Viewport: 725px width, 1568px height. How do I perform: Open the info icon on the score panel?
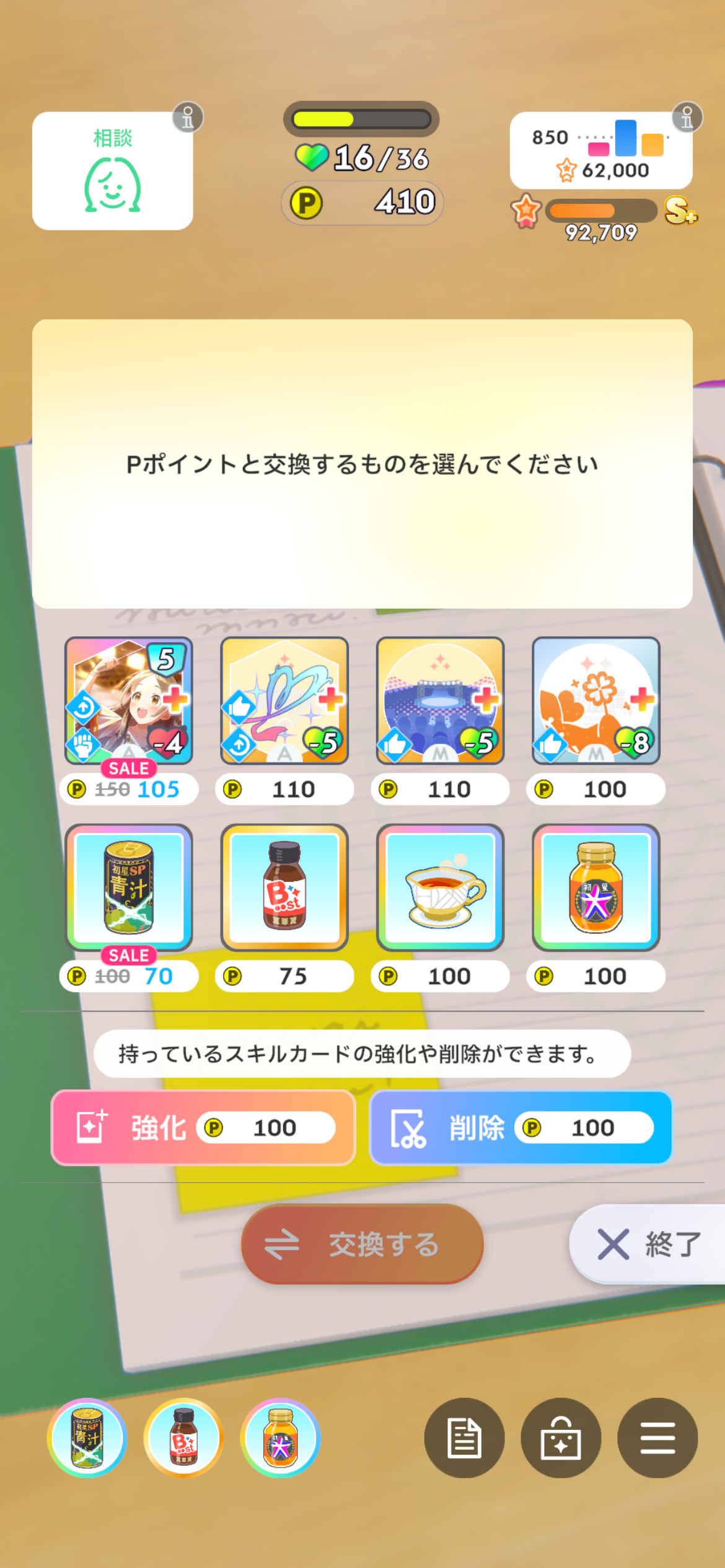click(x=687, y=117)
